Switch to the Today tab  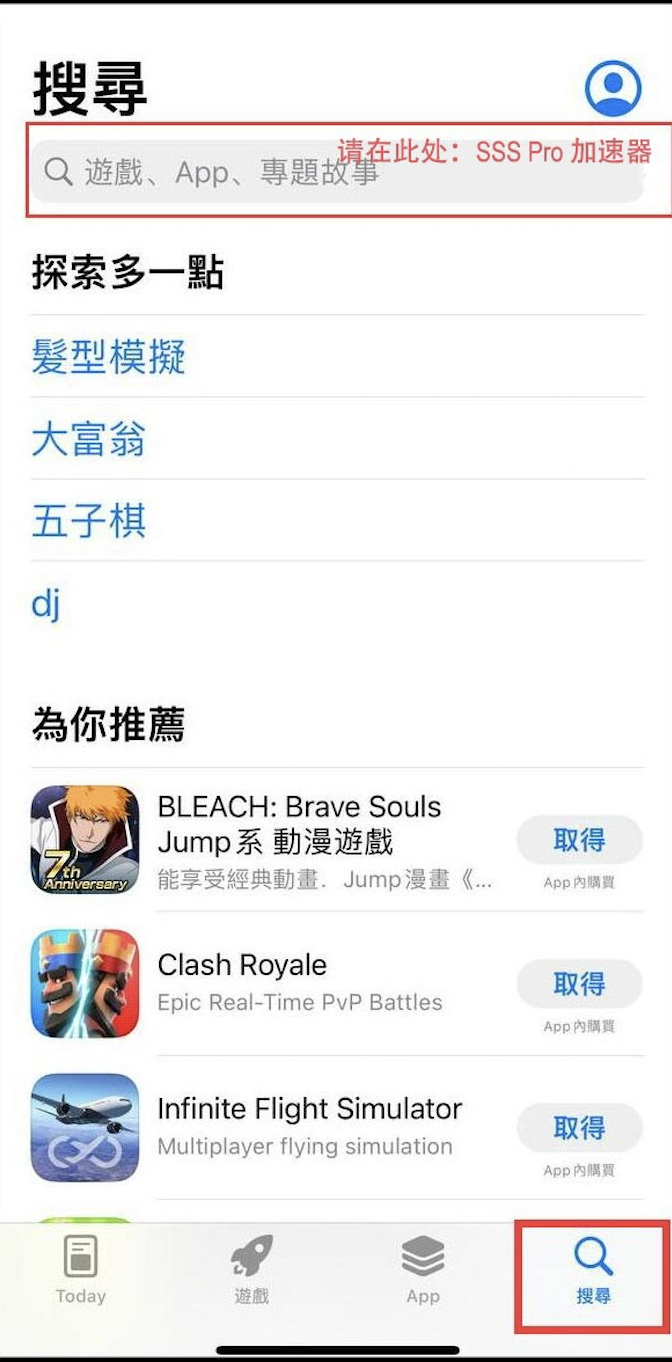coord(80,1270)
